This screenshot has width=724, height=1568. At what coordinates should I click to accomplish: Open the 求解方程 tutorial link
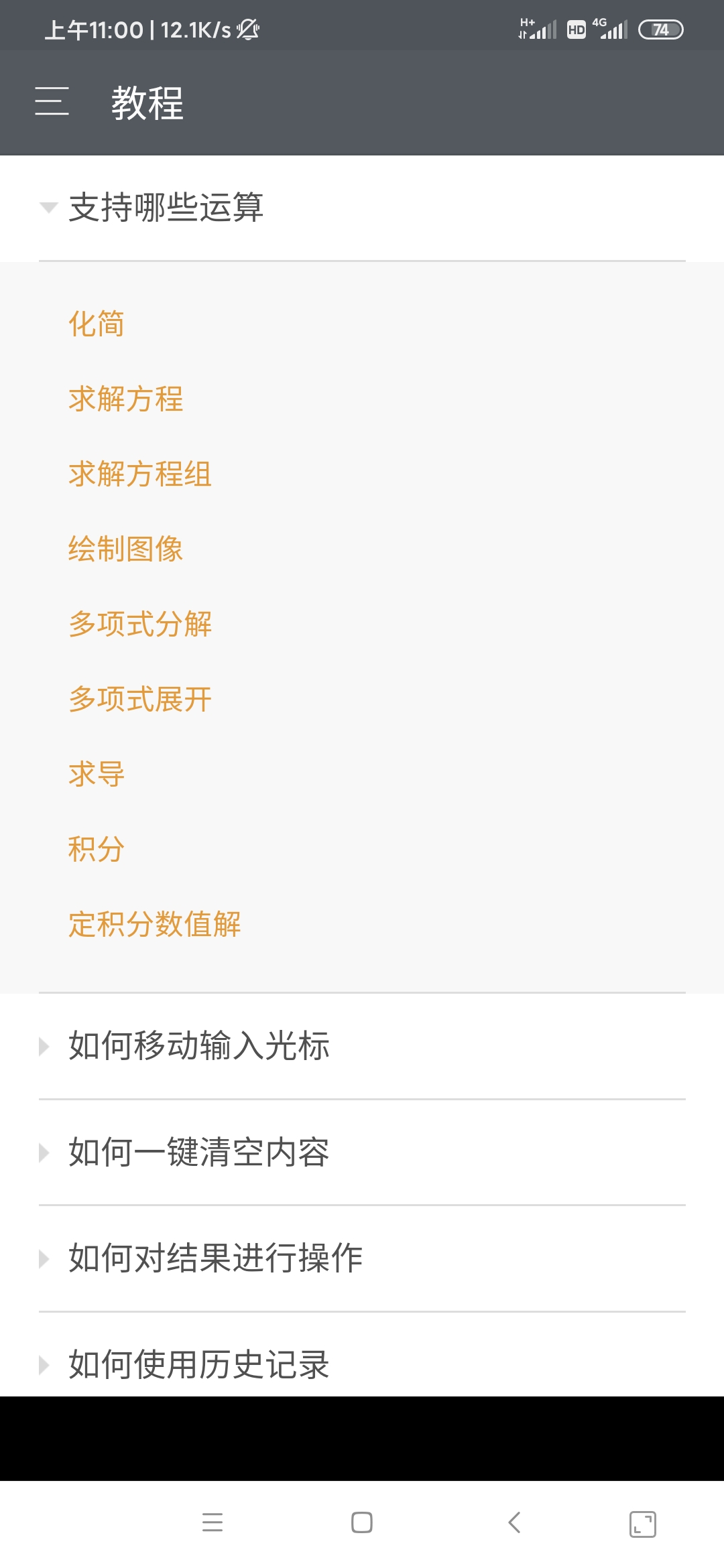126,399
